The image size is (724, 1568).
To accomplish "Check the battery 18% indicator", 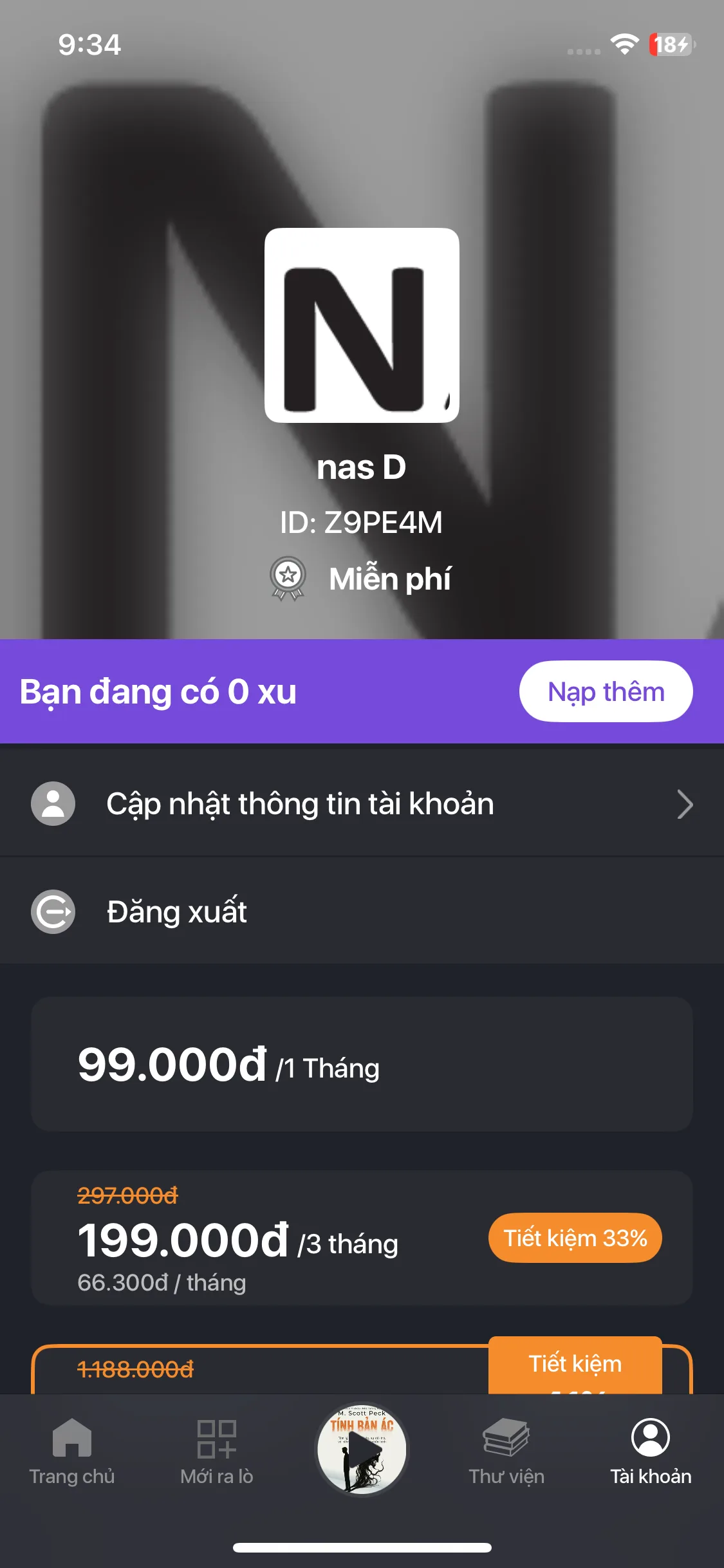I will click(669, 41).
